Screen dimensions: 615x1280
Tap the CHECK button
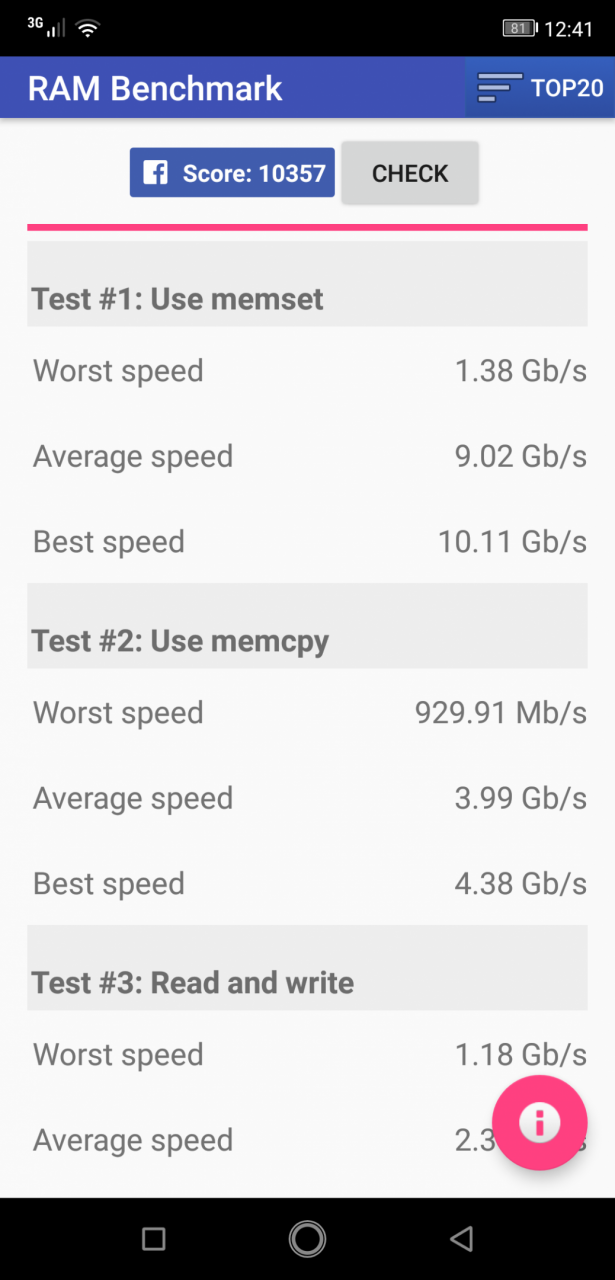click(x=410, y=173)
